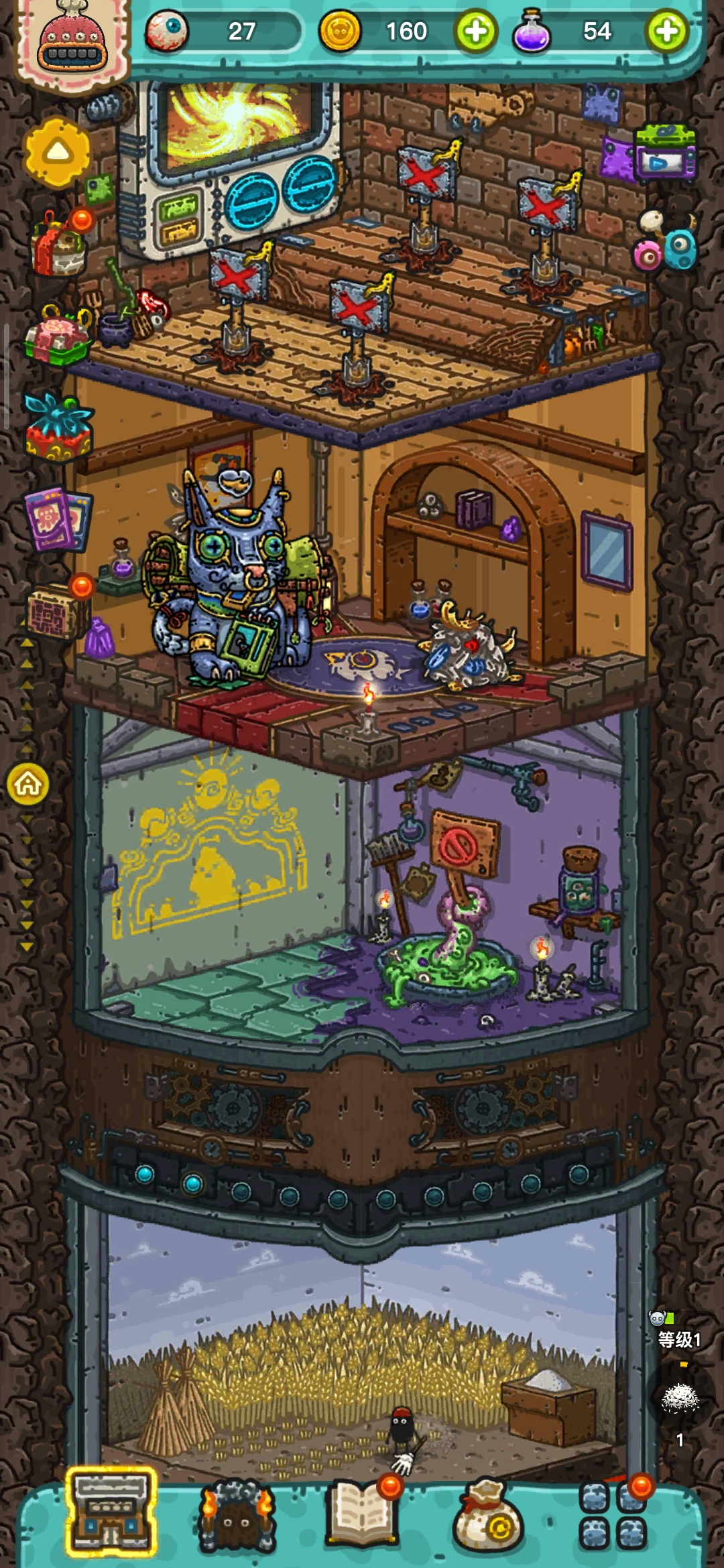Open the purple card pack
Image resolution: width=724 pixels, height=1568 pixels.
[x=58, y=519]
